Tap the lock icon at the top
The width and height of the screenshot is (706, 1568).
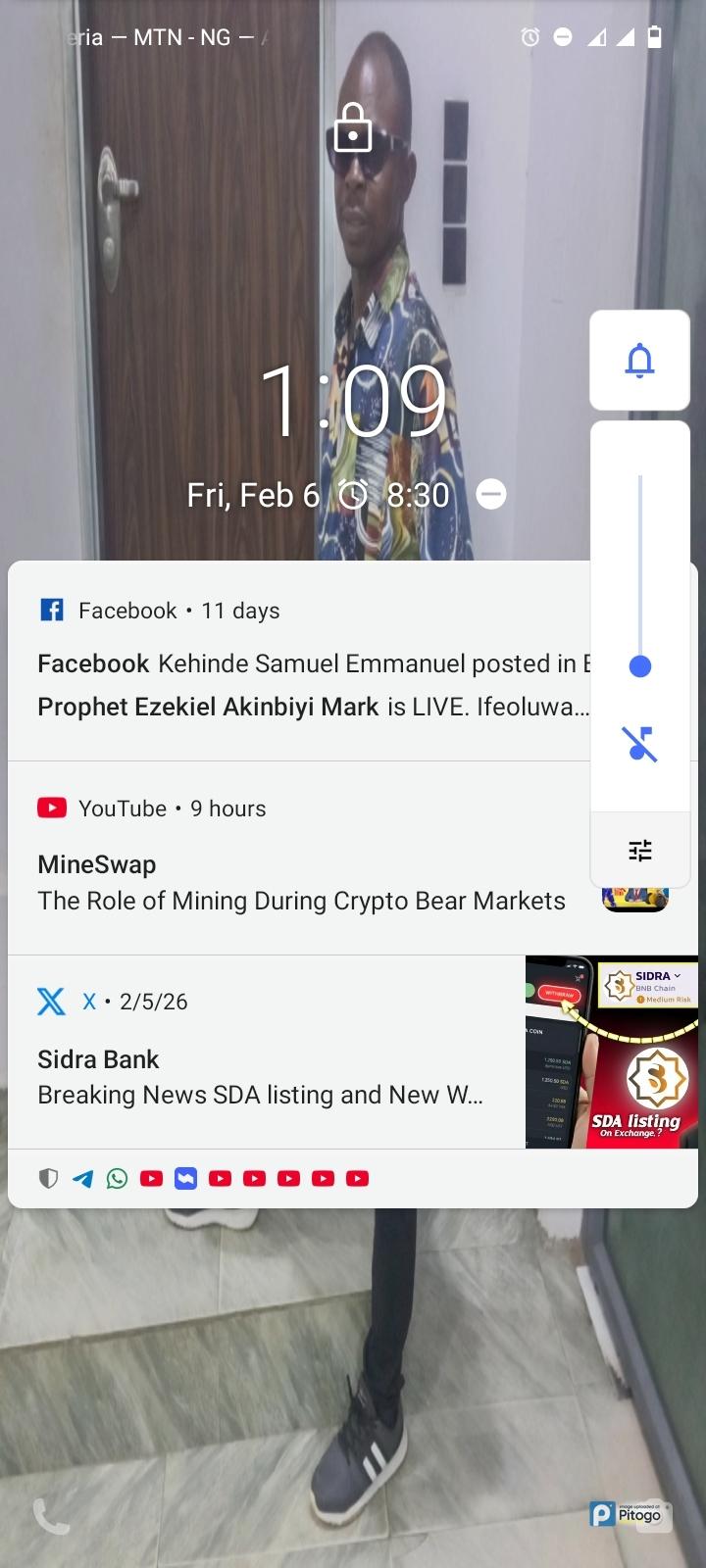353,128
